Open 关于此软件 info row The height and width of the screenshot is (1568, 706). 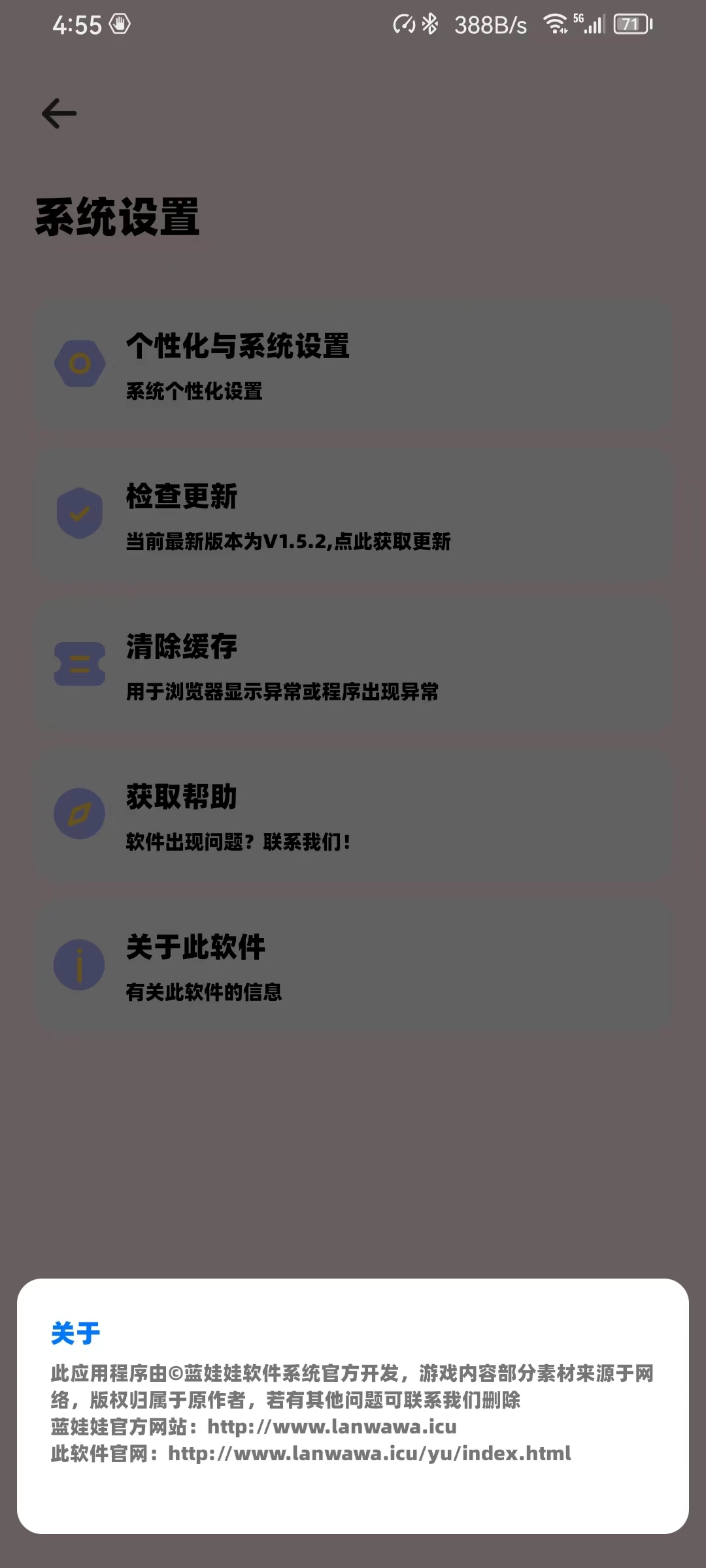click(x=353, y=965)
